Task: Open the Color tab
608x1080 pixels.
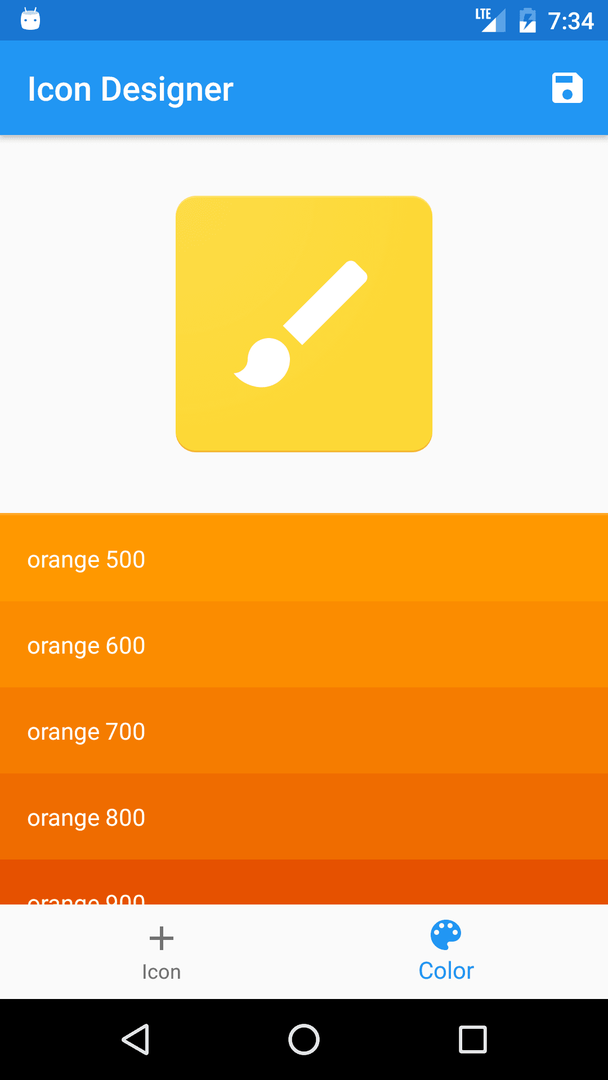Action: point(446,953)
